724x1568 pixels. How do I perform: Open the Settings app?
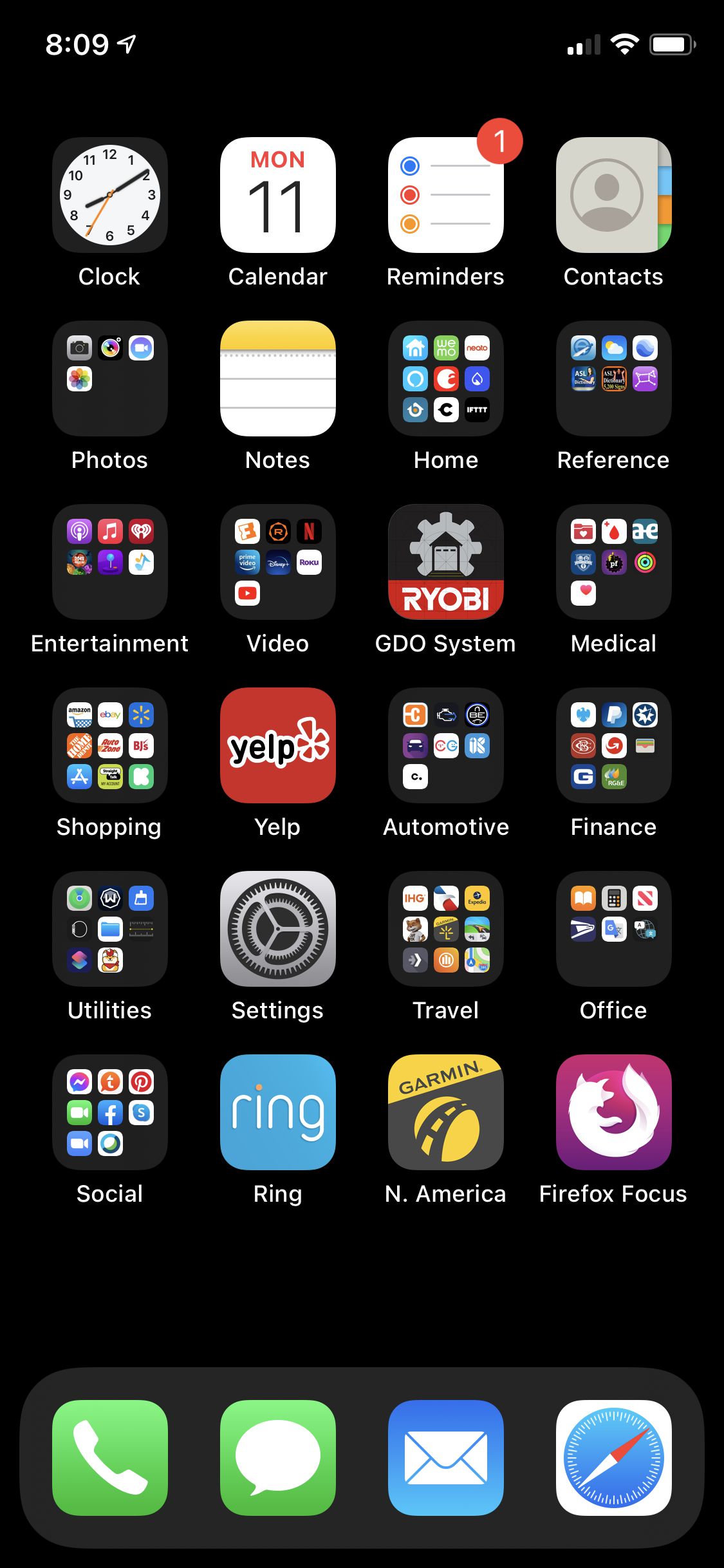coord(277,929)
